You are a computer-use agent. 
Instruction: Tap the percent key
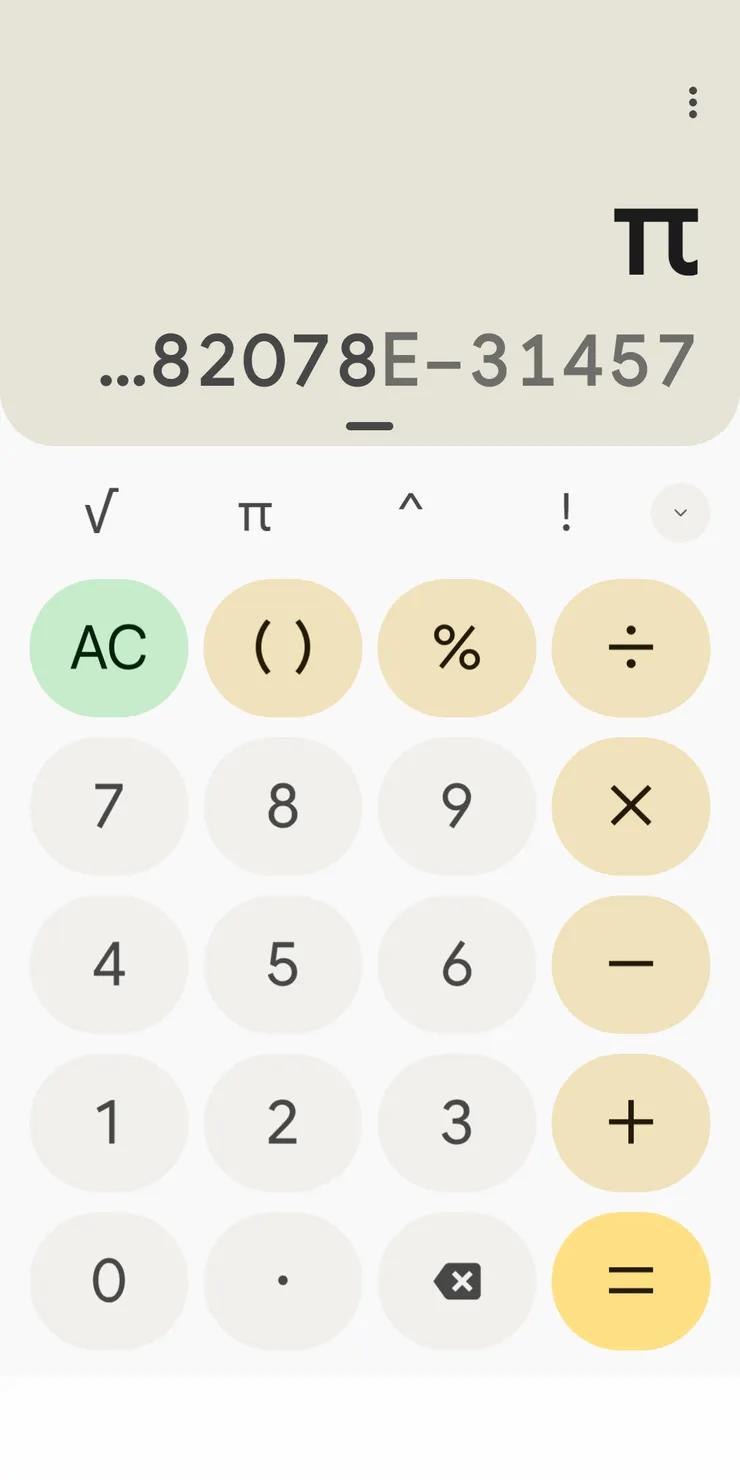click(457, 648)
